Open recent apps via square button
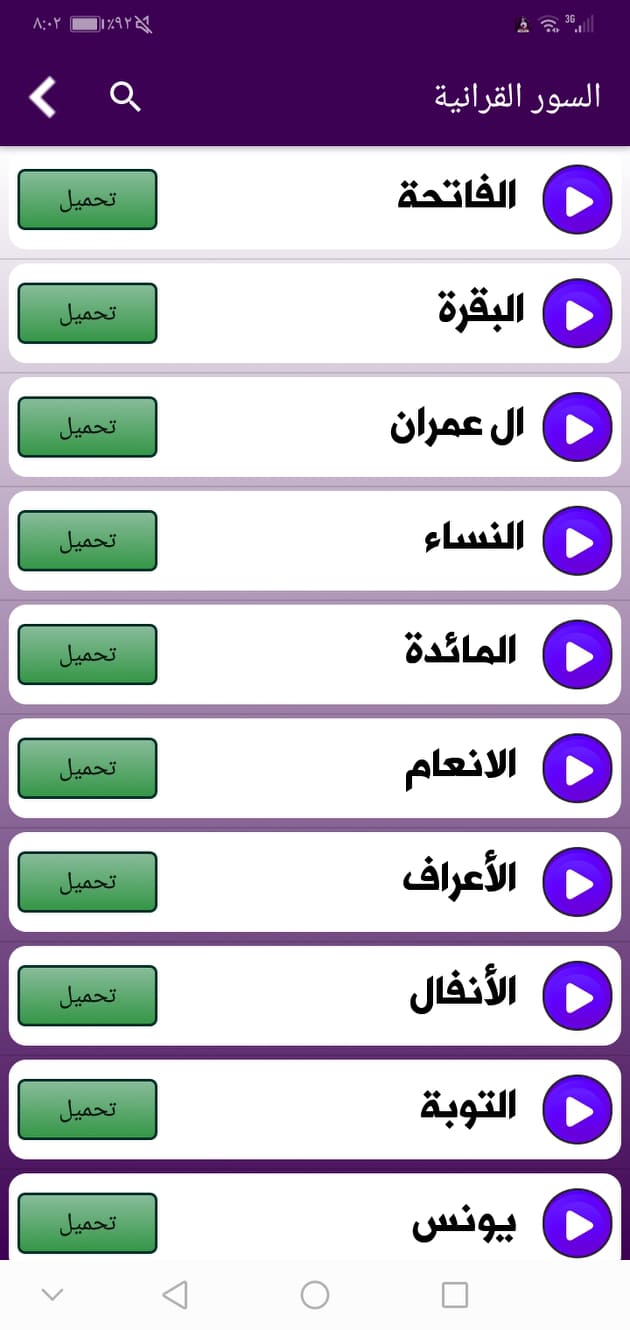The height and width of the screenshot is (1330, 630). pyautogui.click(x=455, y=1295)
